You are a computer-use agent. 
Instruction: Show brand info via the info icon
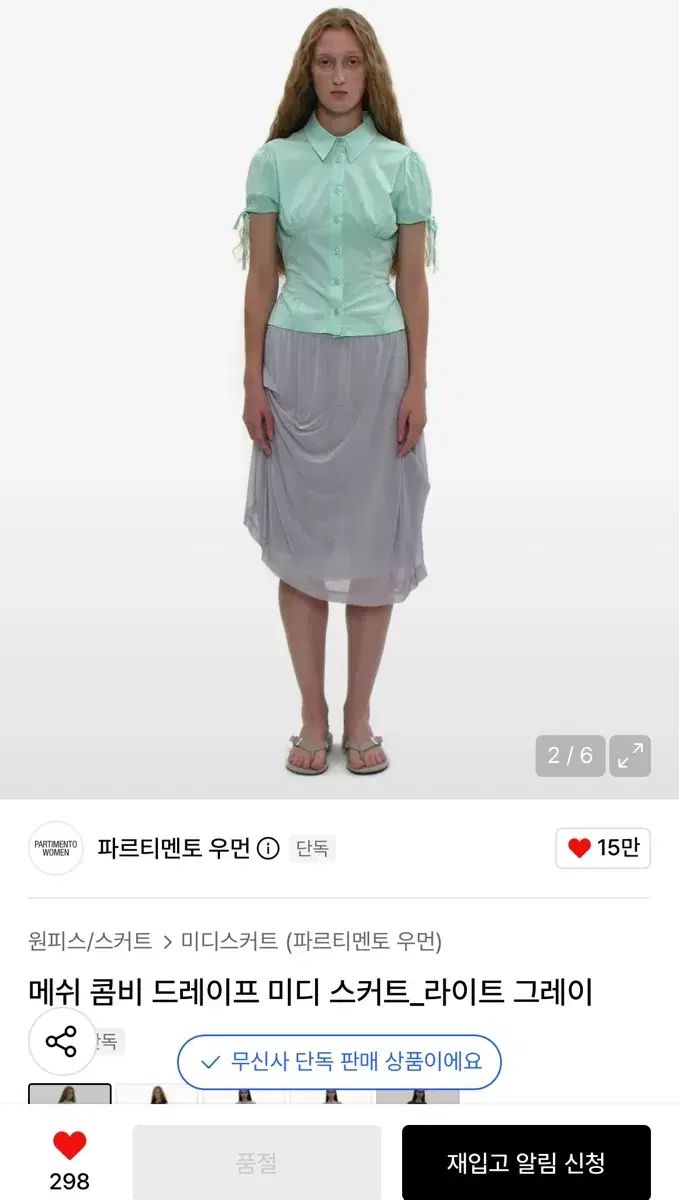(268, 849)
